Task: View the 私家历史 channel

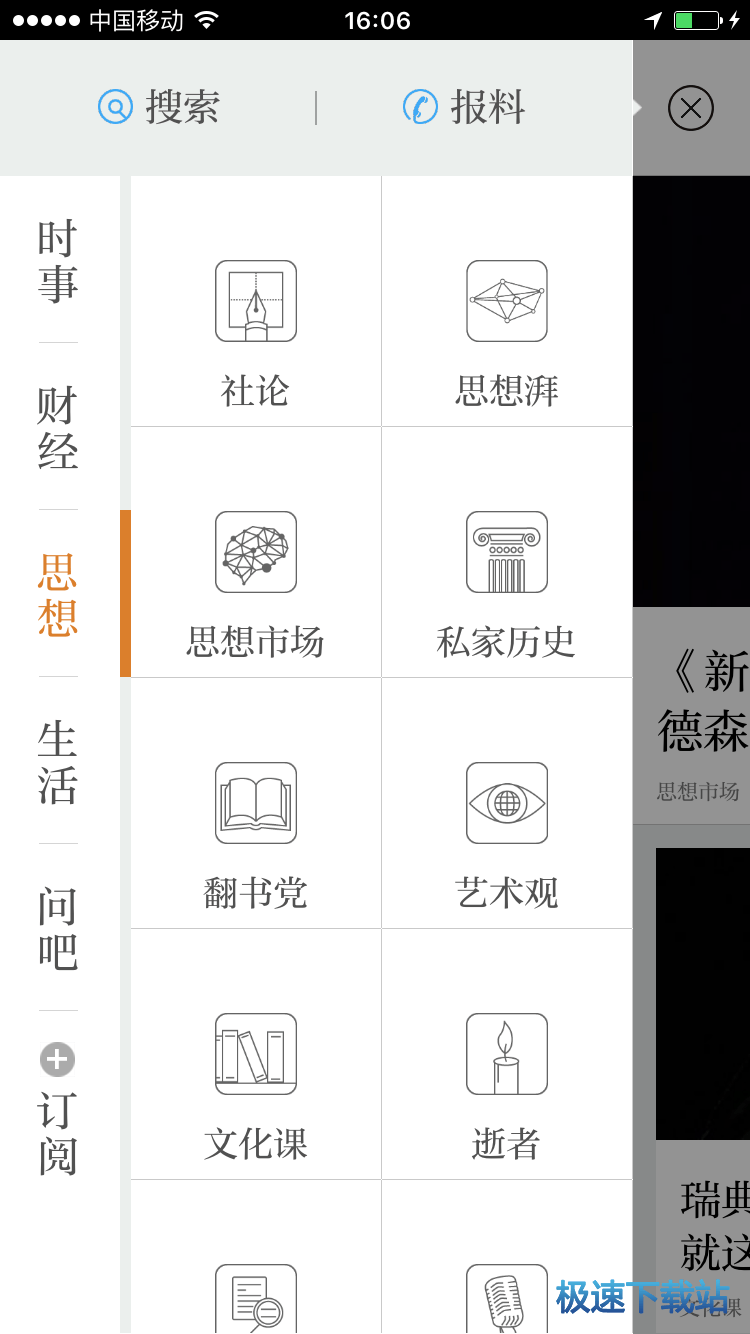Action: 507,581
